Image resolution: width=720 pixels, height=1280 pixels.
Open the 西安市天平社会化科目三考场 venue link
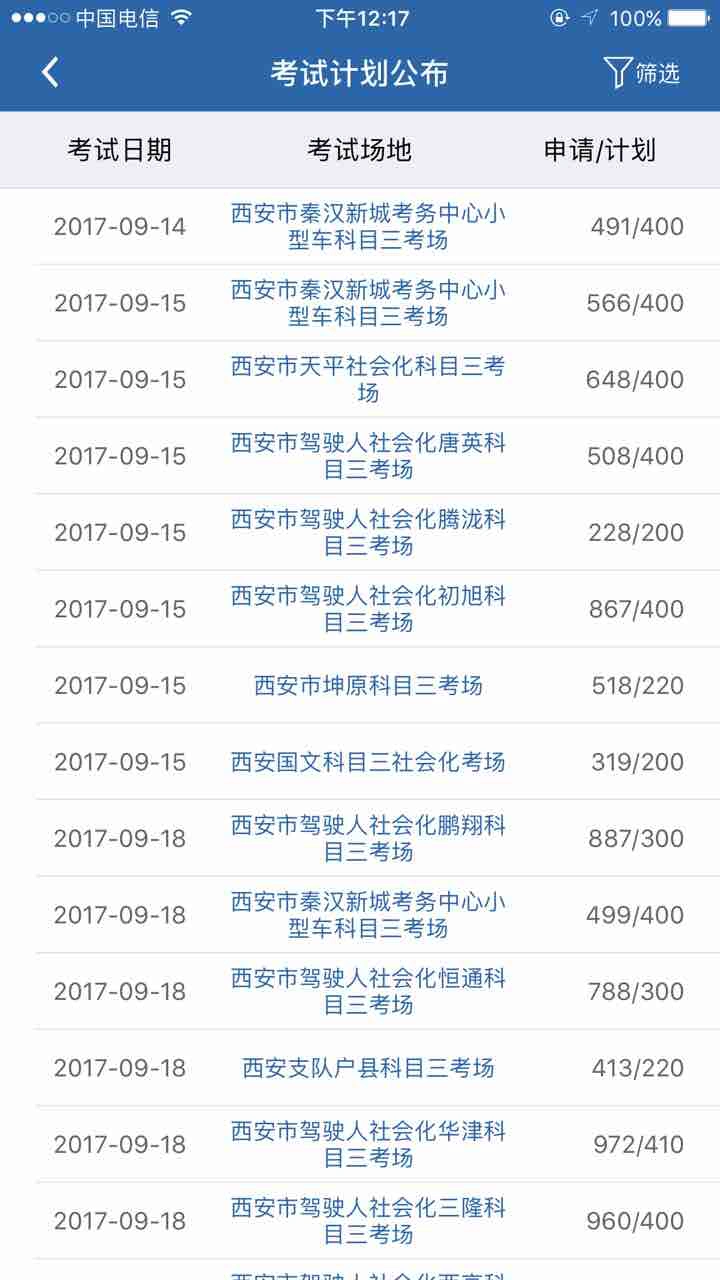(x=368, y=380)
